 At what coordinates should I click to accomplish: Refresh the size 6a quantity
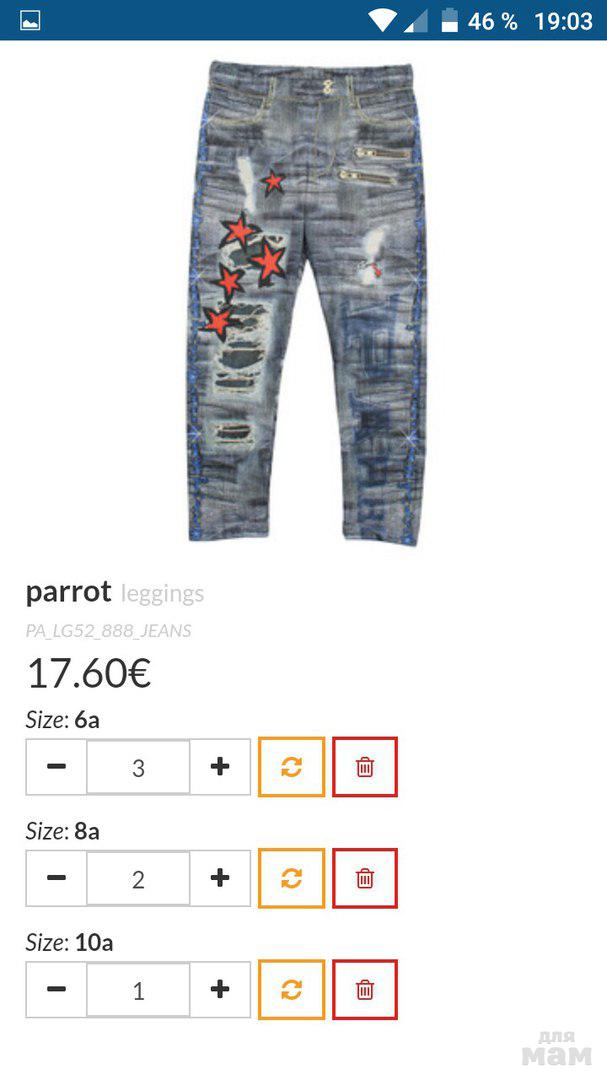pyautogui.click(x=291, y=767)
